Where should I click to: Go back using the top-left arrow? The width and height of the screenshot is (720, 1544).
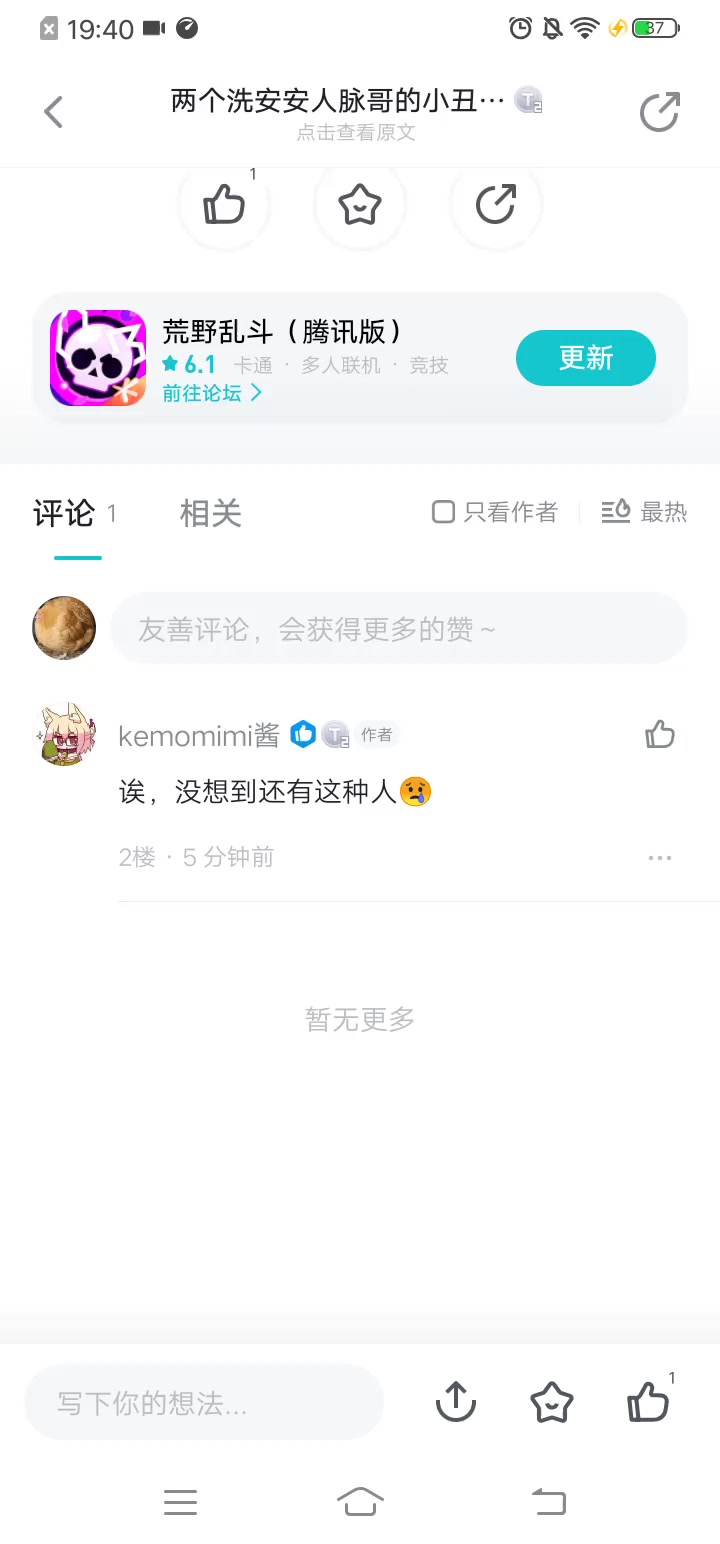click(x=54, y=112)
